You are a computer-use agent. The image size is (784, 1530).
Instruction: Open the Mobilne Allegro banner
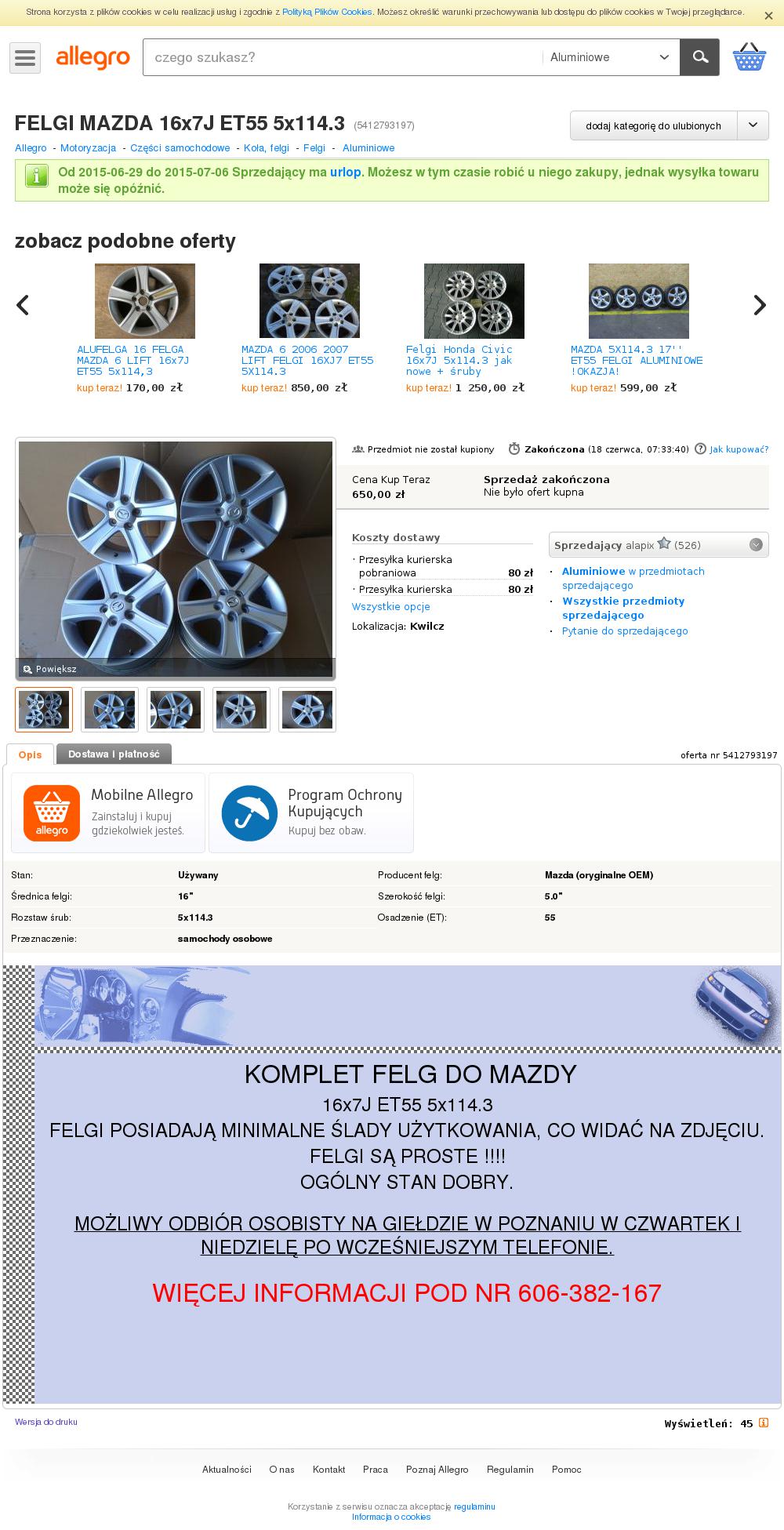pyautogui.click(x=108, y=812)
